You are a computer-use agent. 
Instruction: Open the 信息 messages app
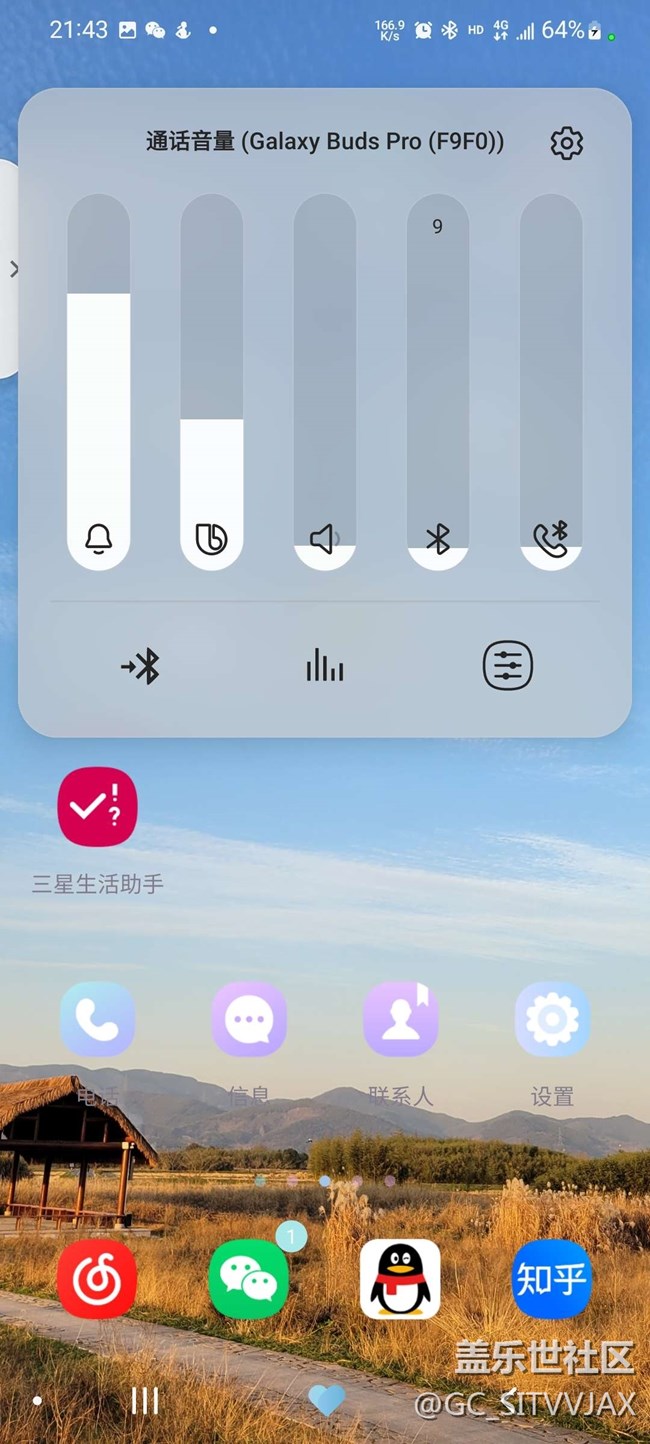[x=249, y=1020]
